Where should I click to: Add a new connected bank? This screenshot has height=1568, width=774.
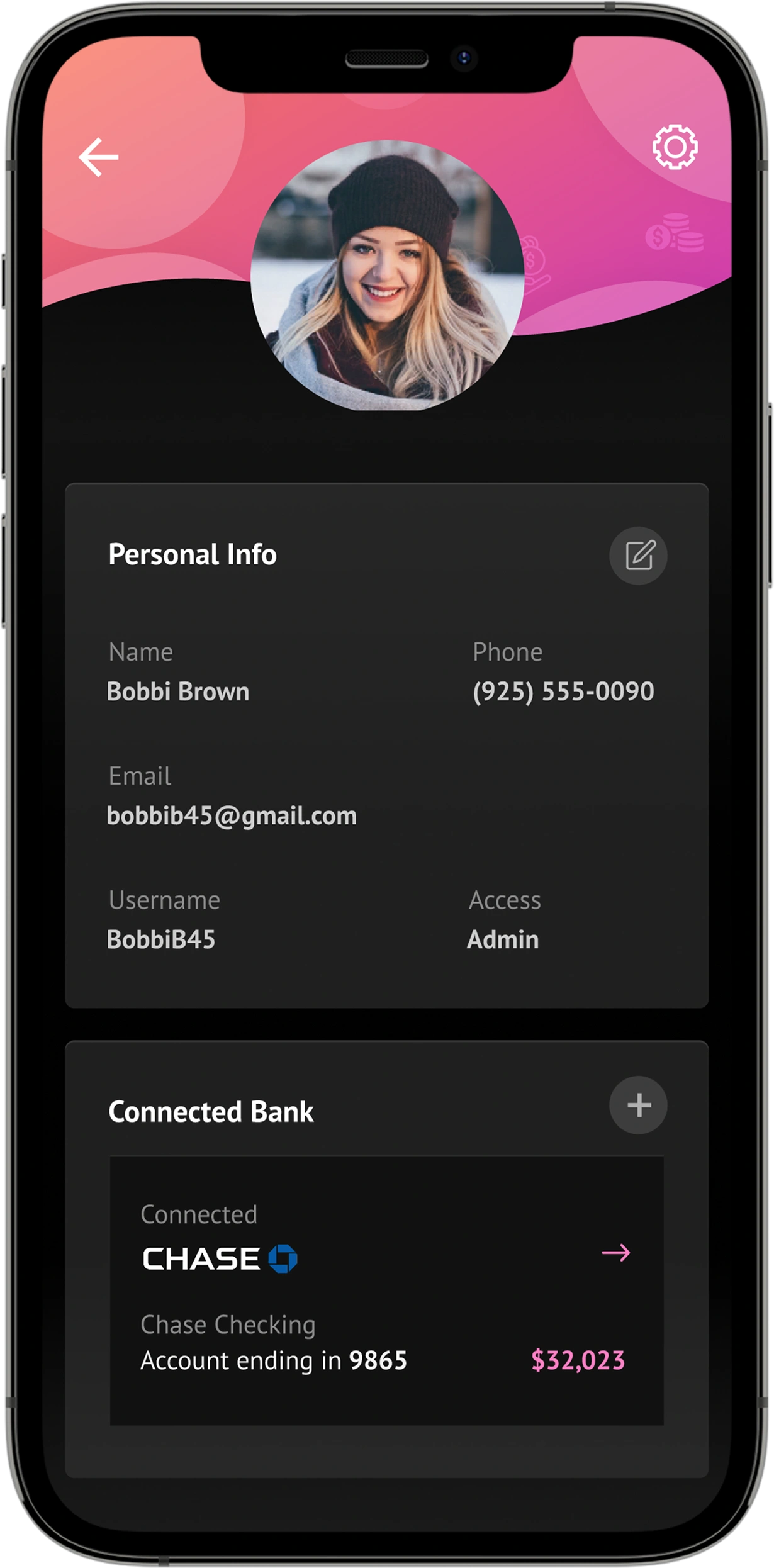[638, 1106]
